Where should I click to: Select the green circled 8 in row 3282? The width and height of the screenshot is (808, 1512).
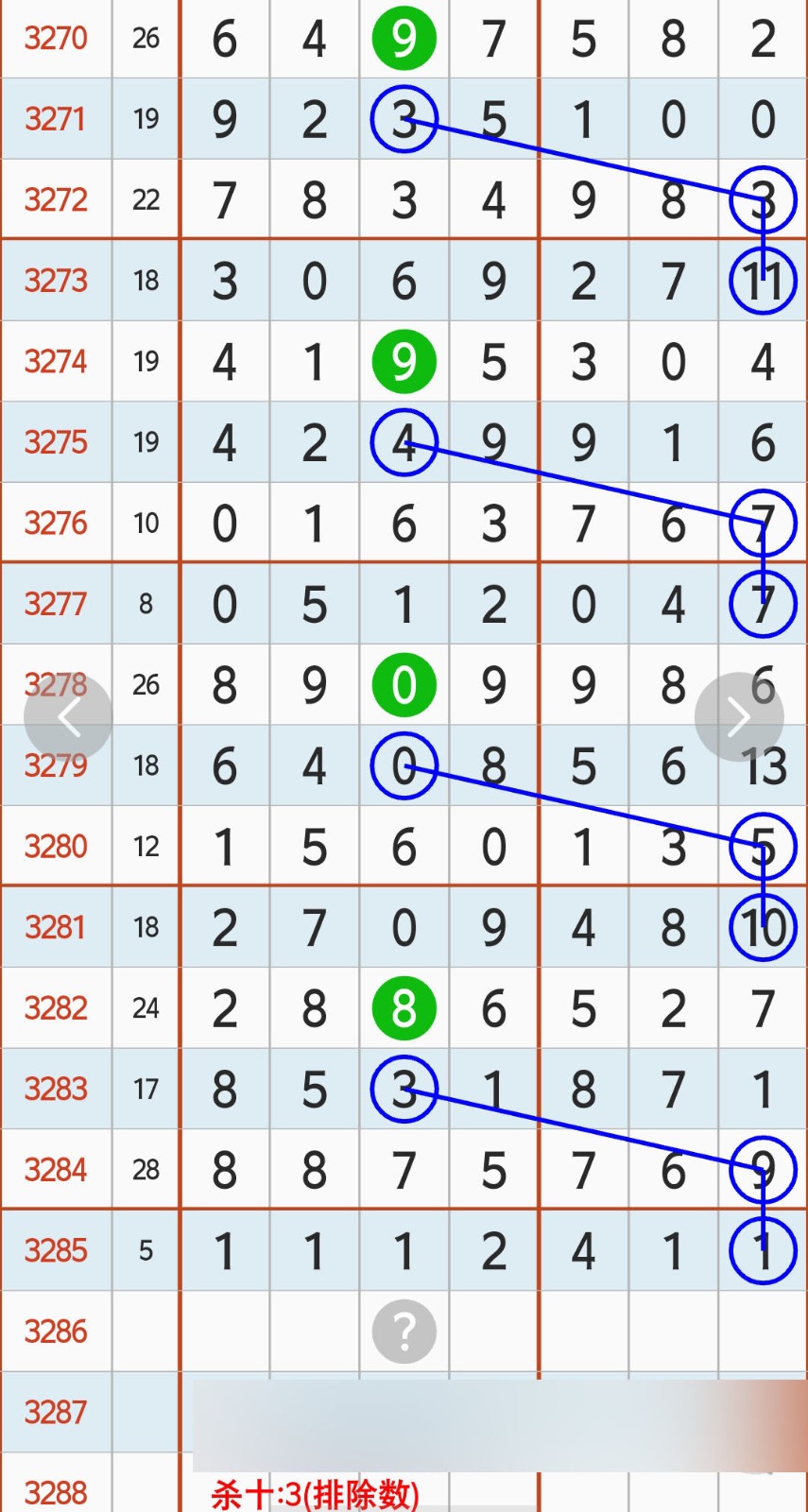pyautogui.click(x=404, y=1008)
